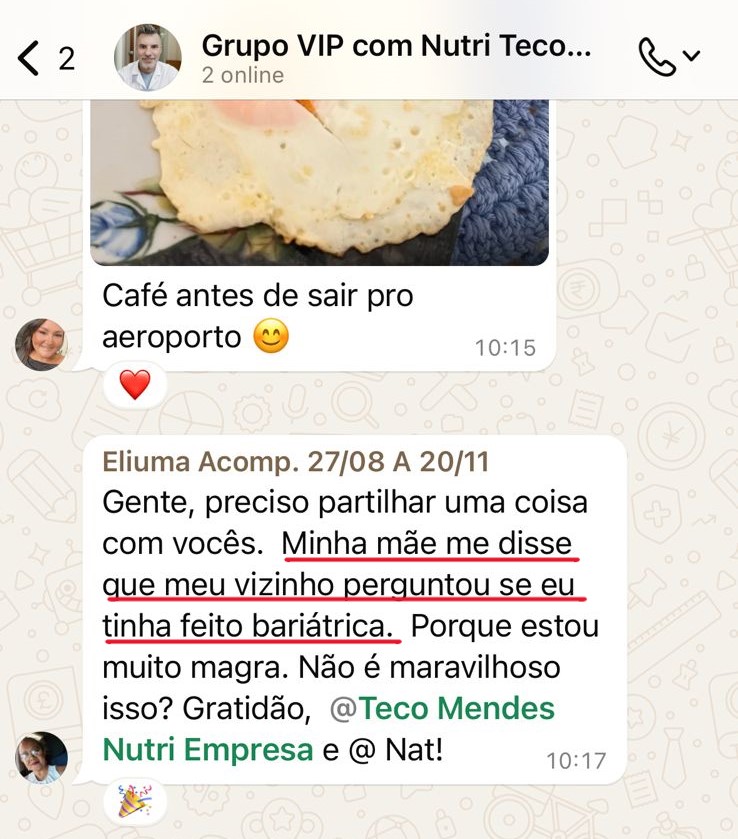Open Eliuma Acomp. sender name
738x839 pixels.
point(294,462)
